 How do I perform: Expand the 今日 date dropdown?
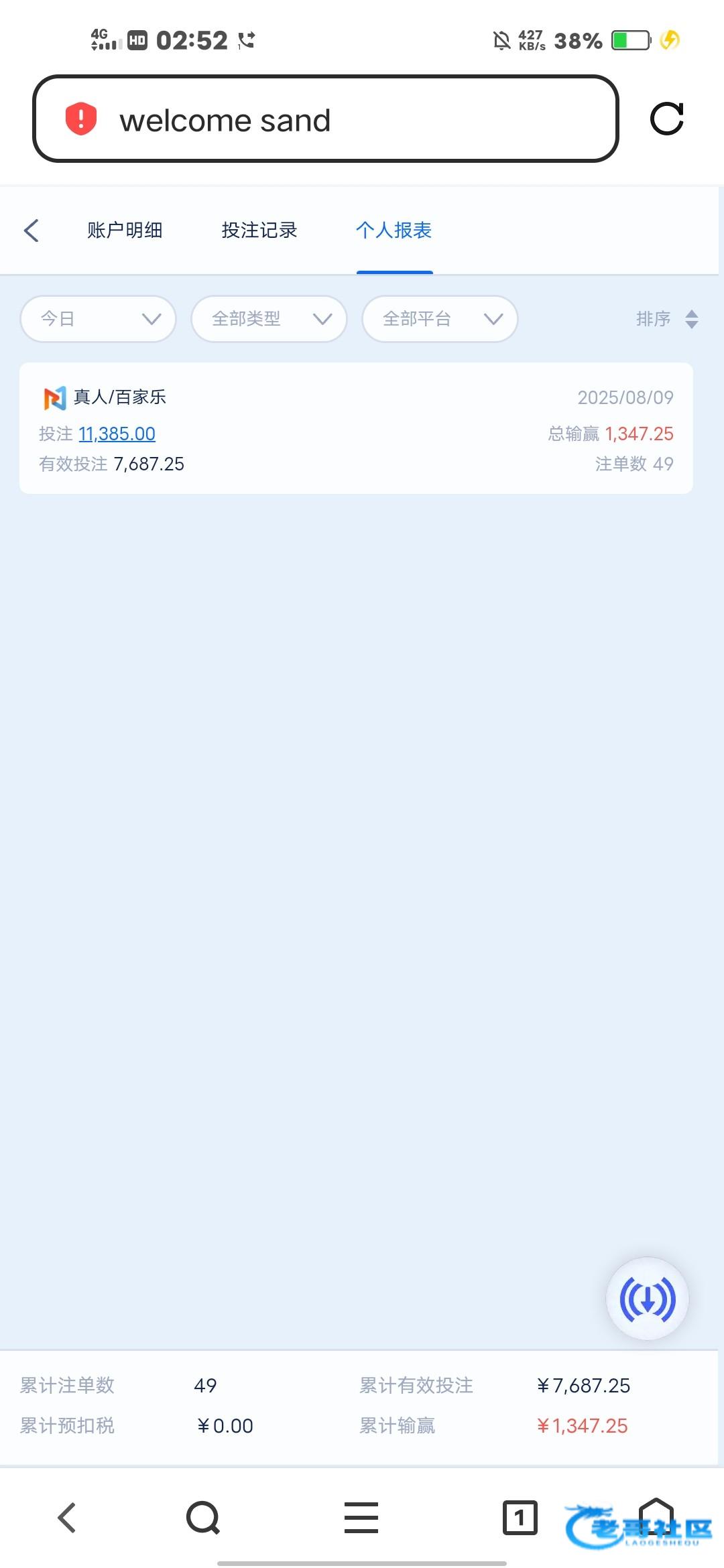point(99,319)
